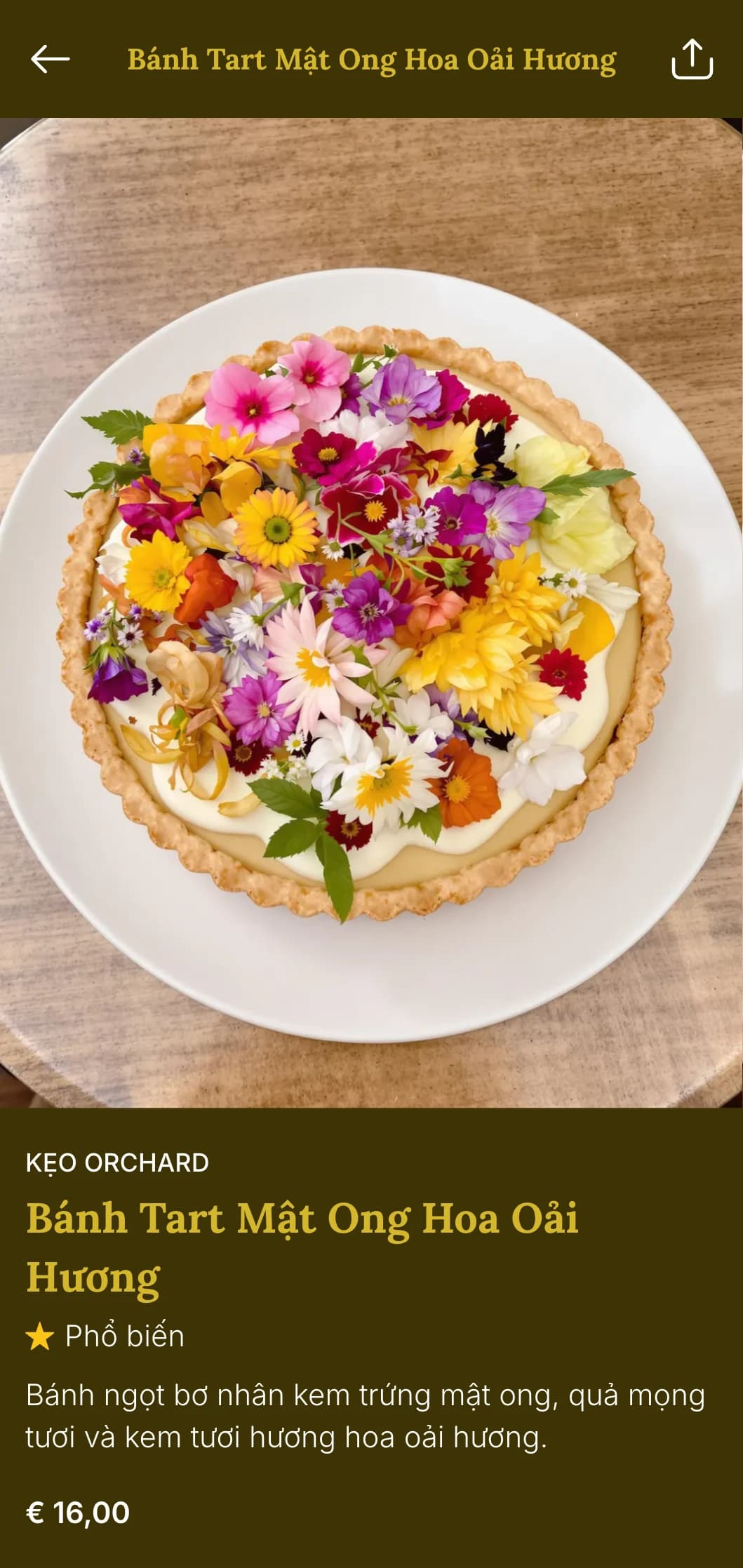743x1568 pixels.
Task: Open the tart photo in full view
Action: tap(371, 612)
